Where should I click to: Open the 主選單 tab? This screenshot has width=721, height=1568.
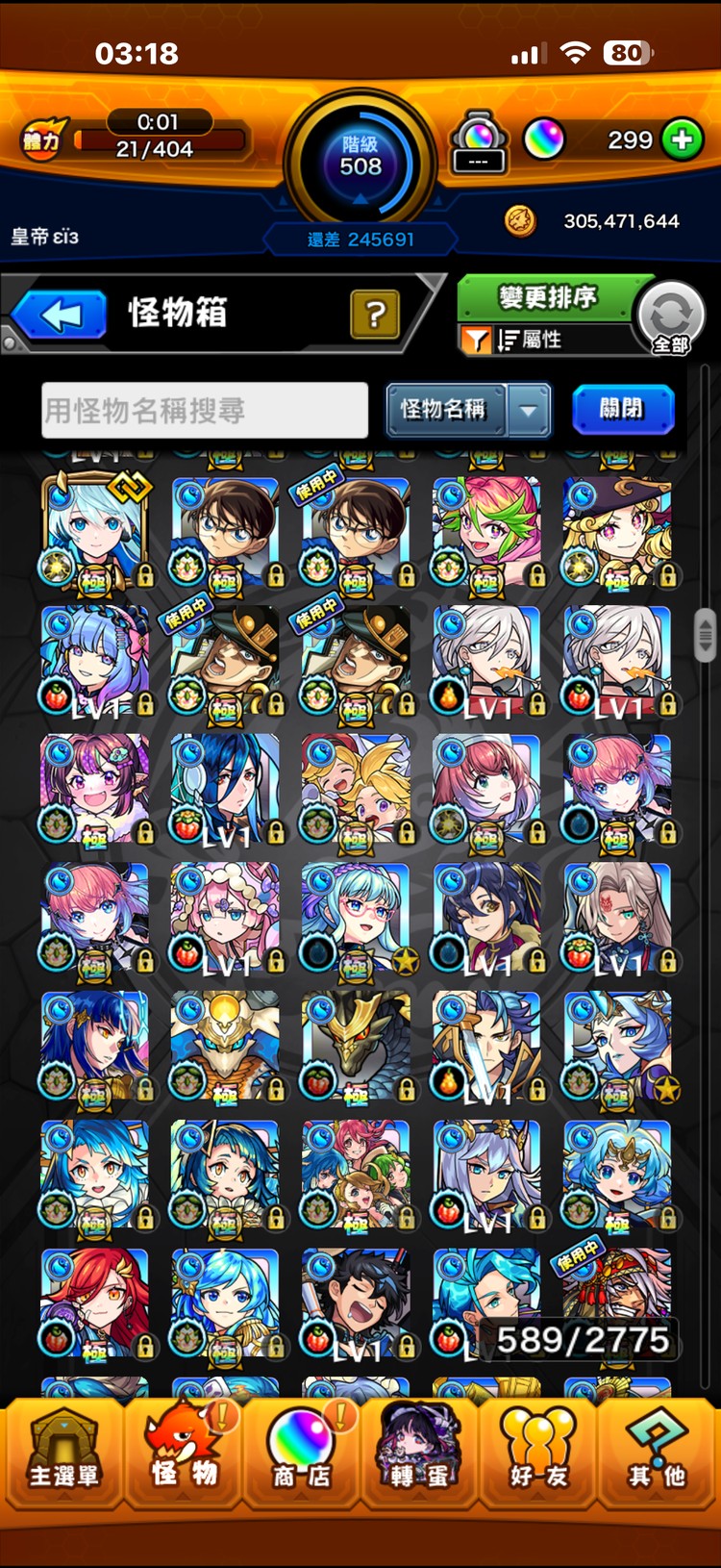click(x=62, y=1454)
